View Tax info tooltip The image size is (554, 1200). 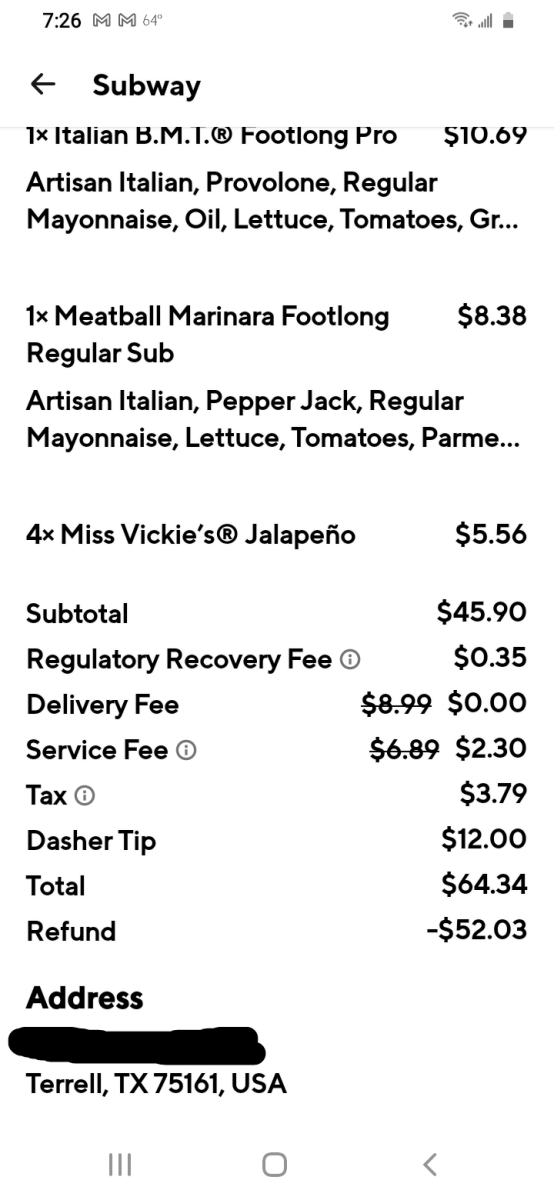[x=85, y=796]
